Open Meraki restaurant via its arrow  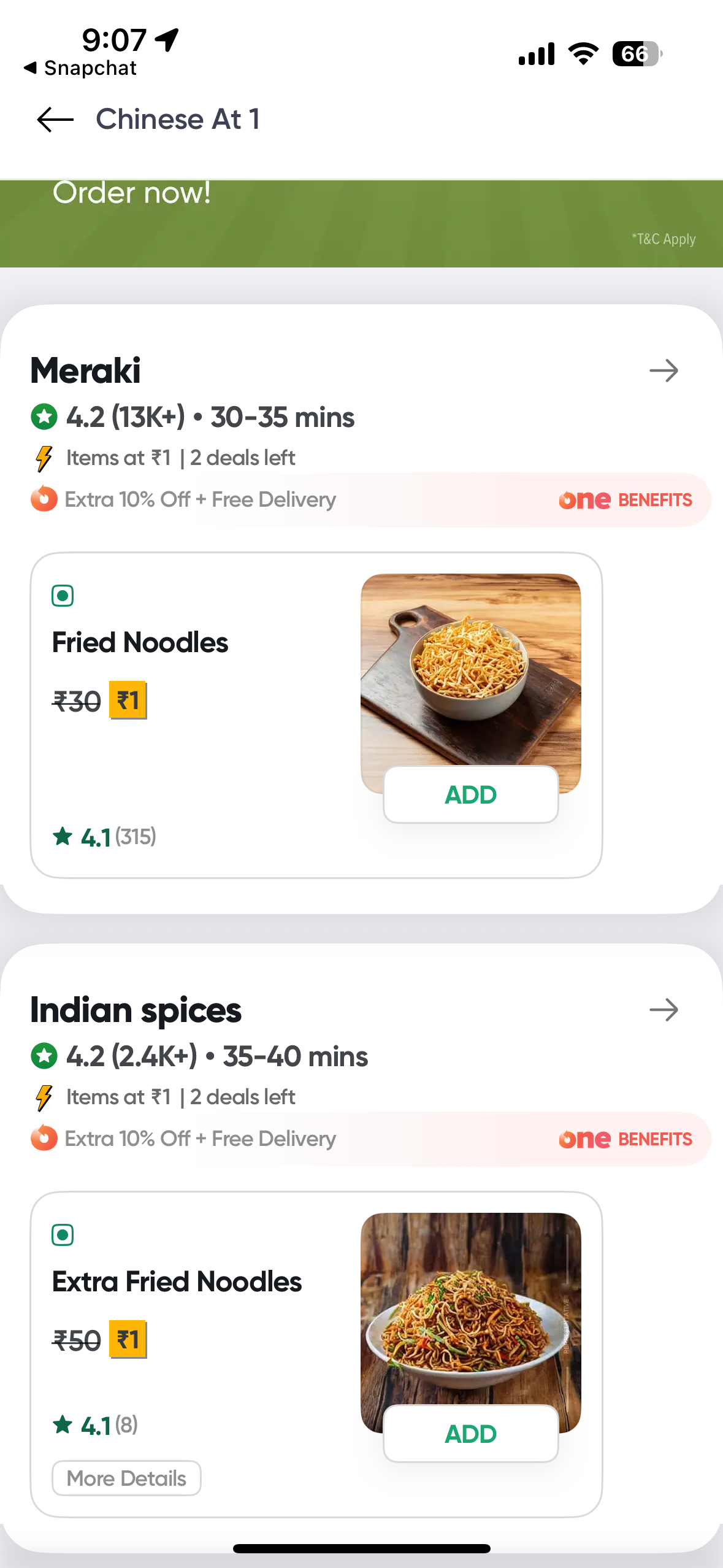point(664,371)
